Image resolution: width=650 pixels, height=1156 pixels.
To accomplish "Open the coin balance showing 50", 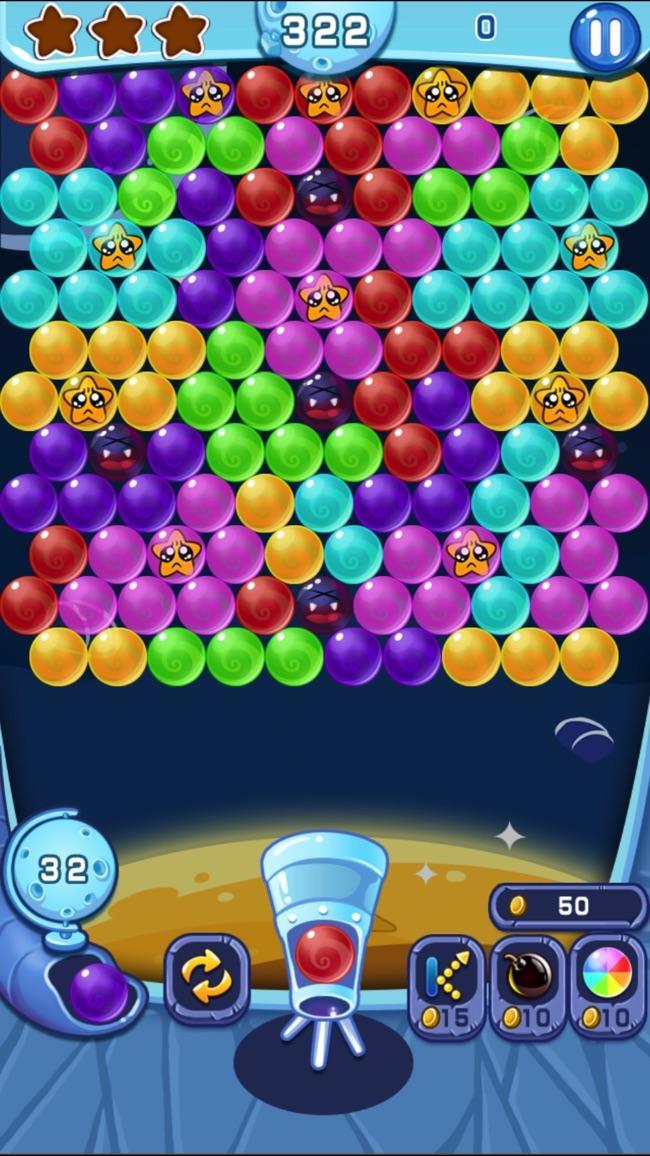I will coord(568,906).
